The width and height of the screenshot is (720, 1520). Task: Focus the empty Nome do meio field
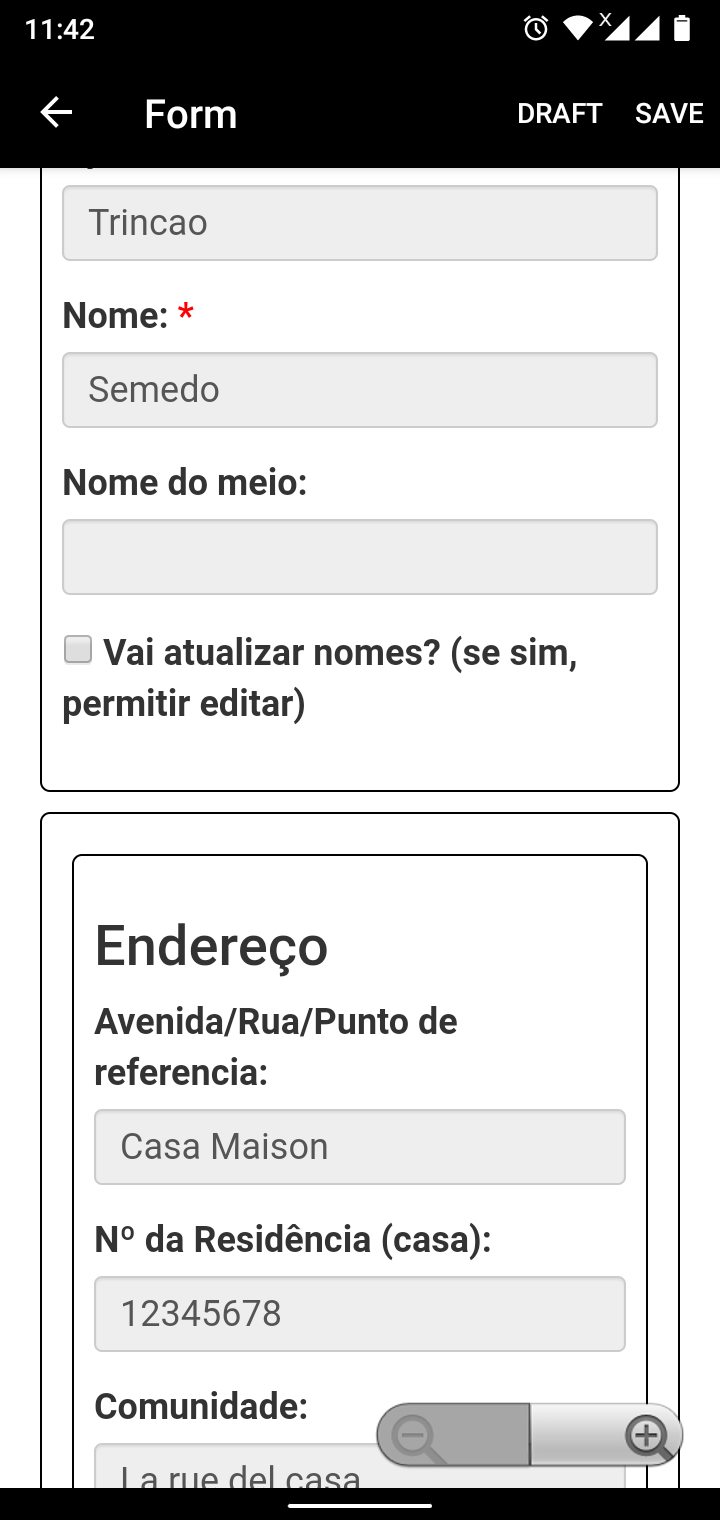click(x=360, y=557)
